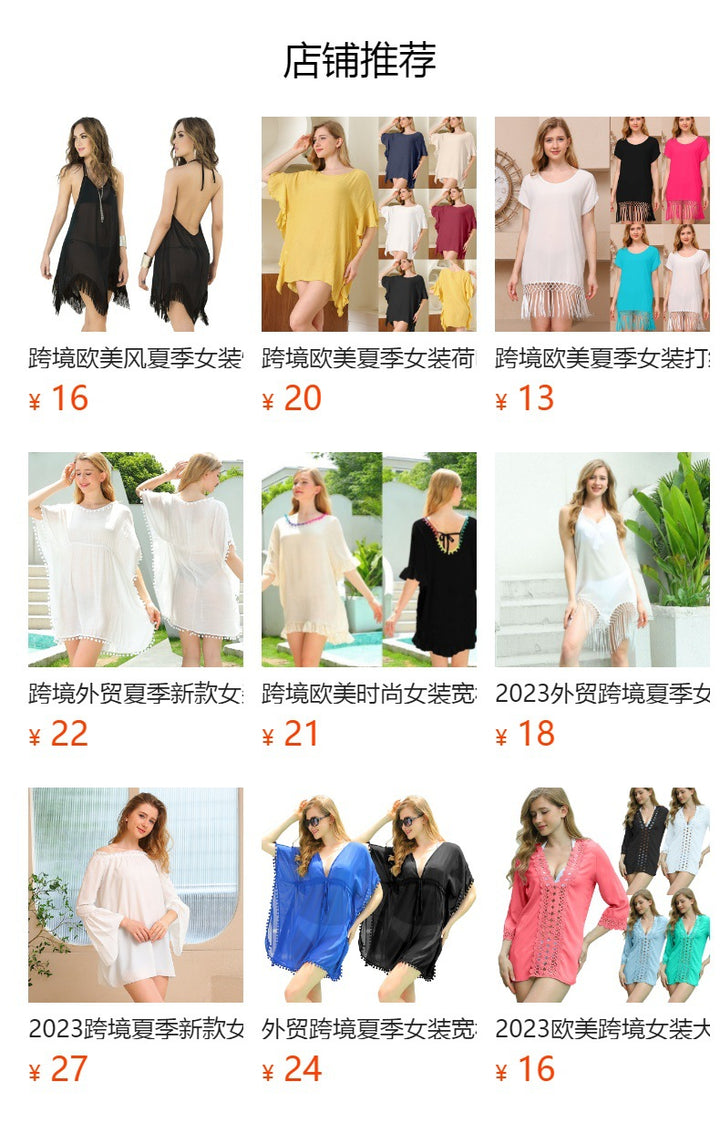
Task: View the ¥13 white tassel-hem top
Action: tap(602, 224)
